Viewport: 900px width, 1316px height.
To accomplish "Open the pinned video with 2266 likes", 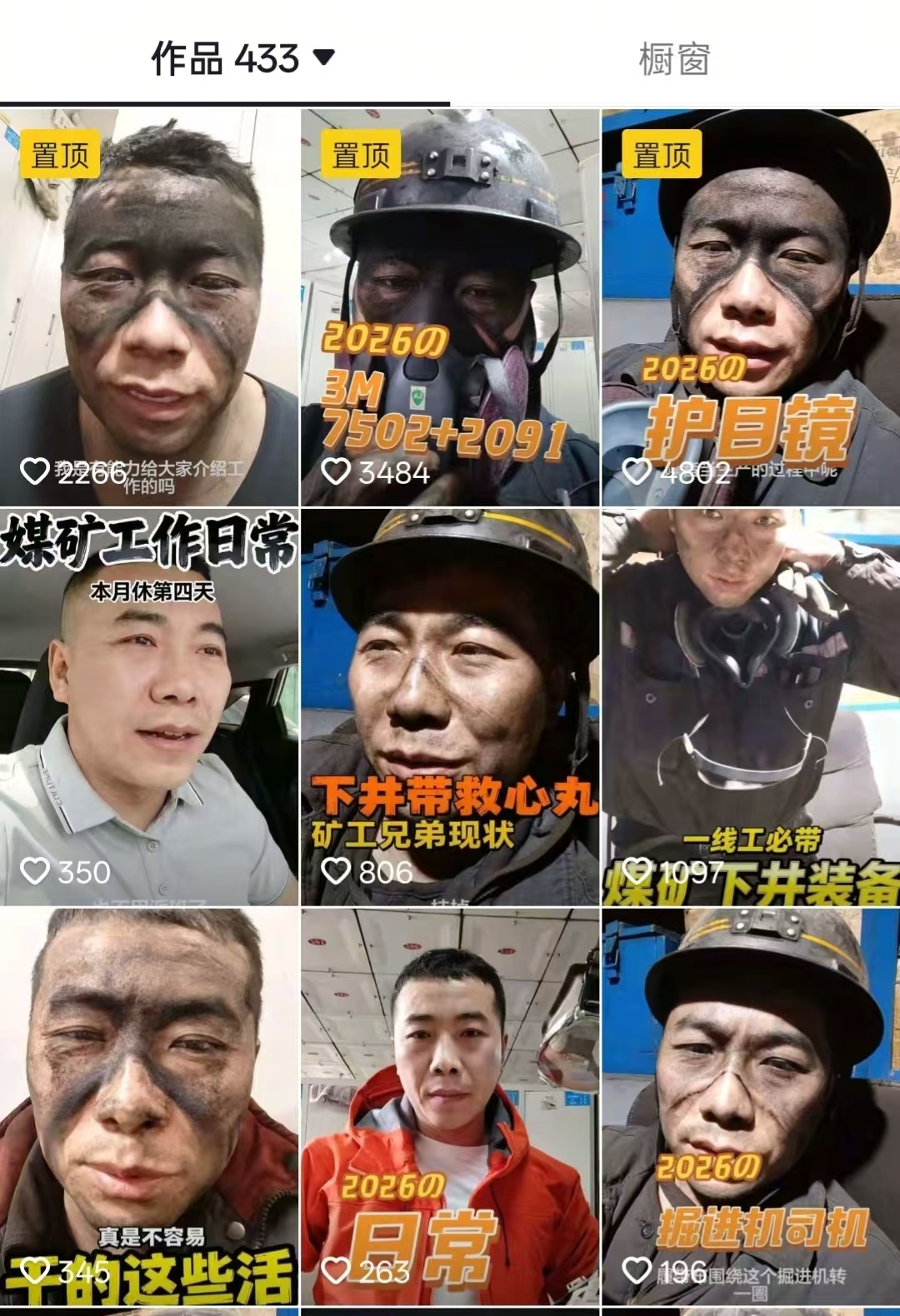I will click(x=149, y=308).
